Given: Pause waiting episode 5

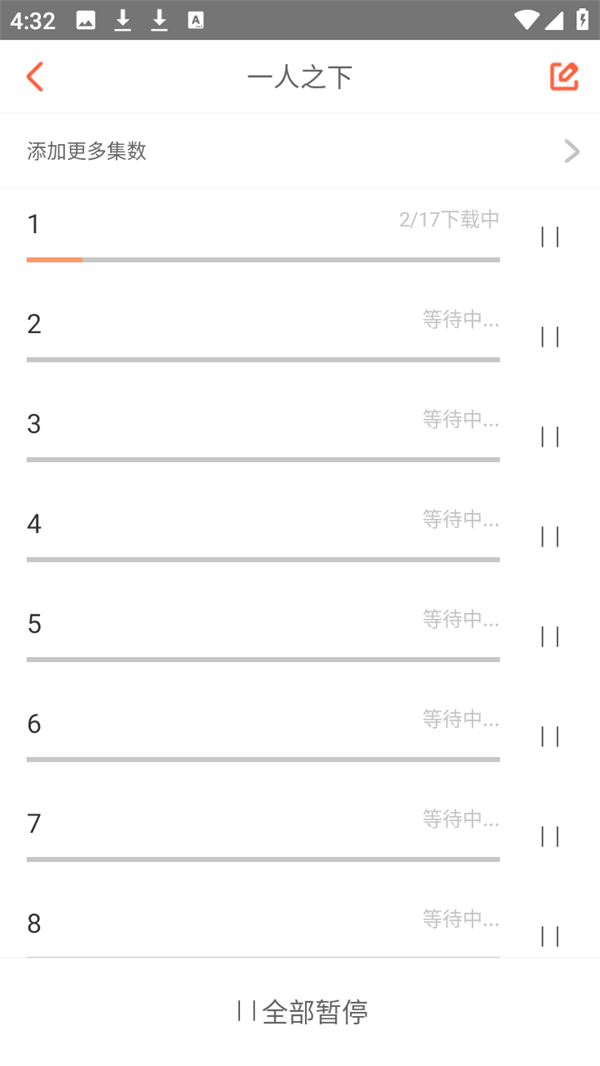Looking at the screenshot, I should pyautogui.click(x=550, y=637).
